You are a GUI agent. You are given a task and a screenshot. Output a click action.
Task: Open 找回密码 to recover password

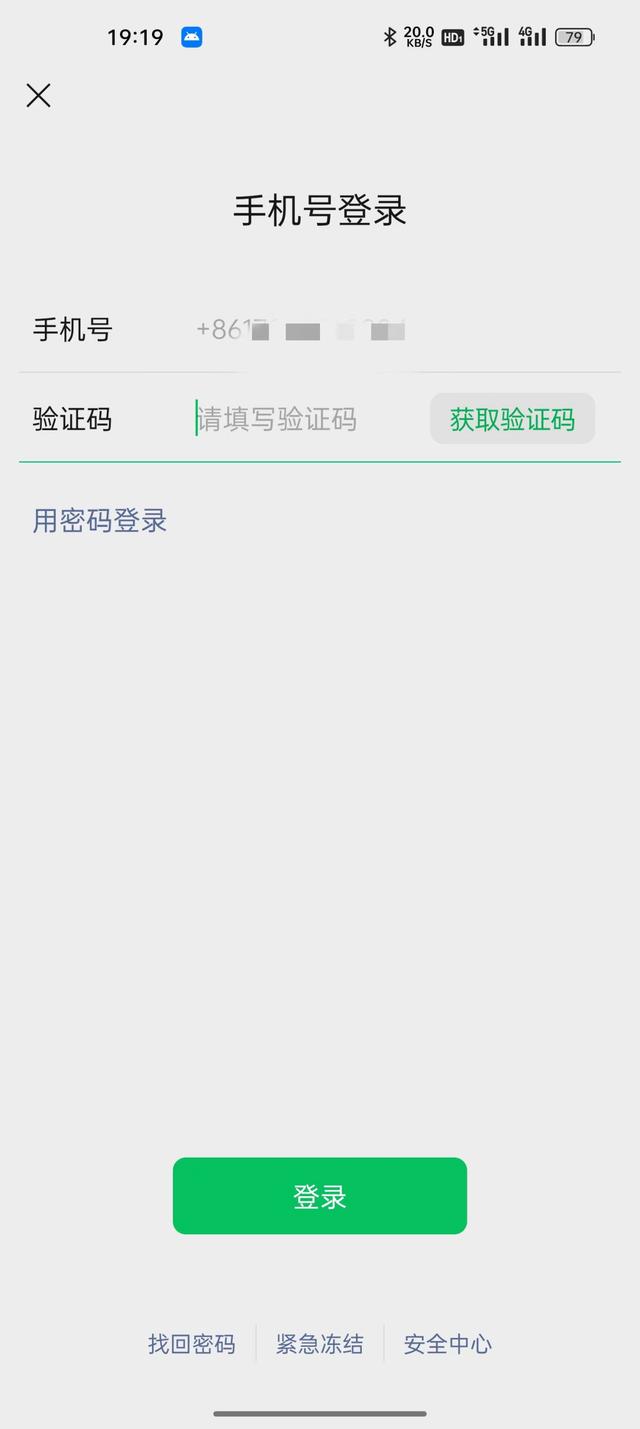pos(192,1344)
